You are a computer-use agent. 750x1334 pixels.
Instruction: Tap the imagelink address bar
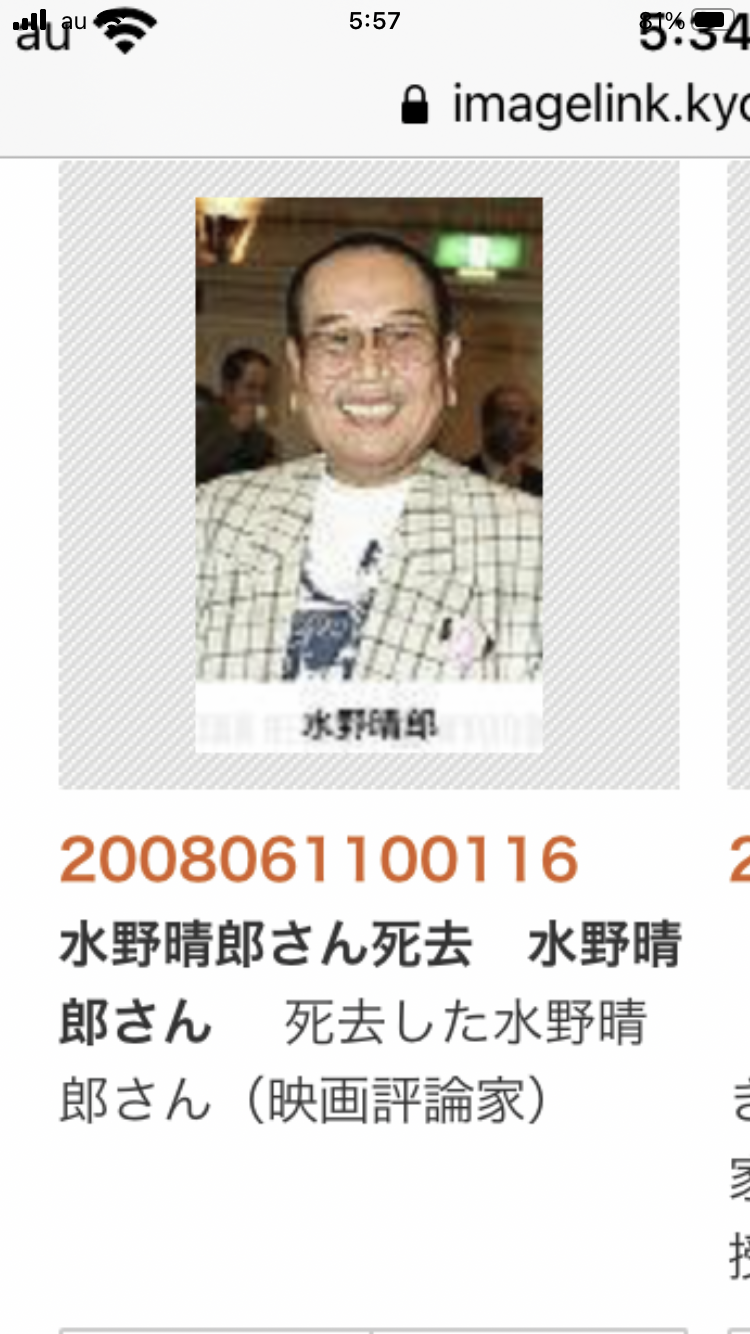pos(580,103)
